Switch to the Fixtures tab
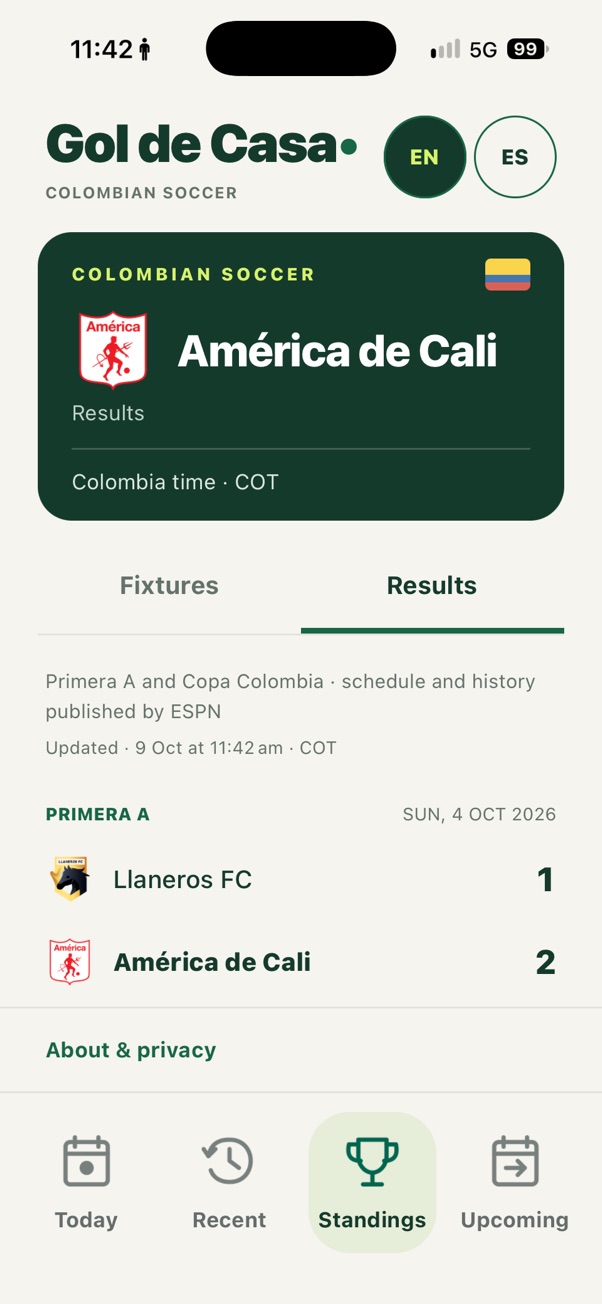The width and height of the screenshot is (602, 1304). click(x=169, y=586)
